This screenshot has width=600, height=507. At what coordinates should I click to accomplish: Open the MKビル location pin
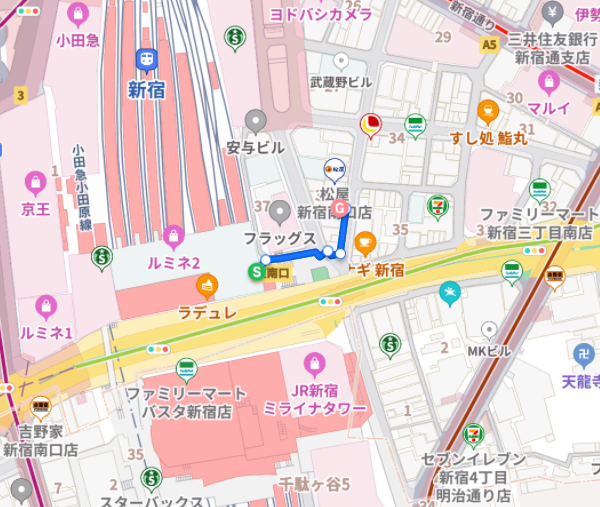[x=489, y=330]
